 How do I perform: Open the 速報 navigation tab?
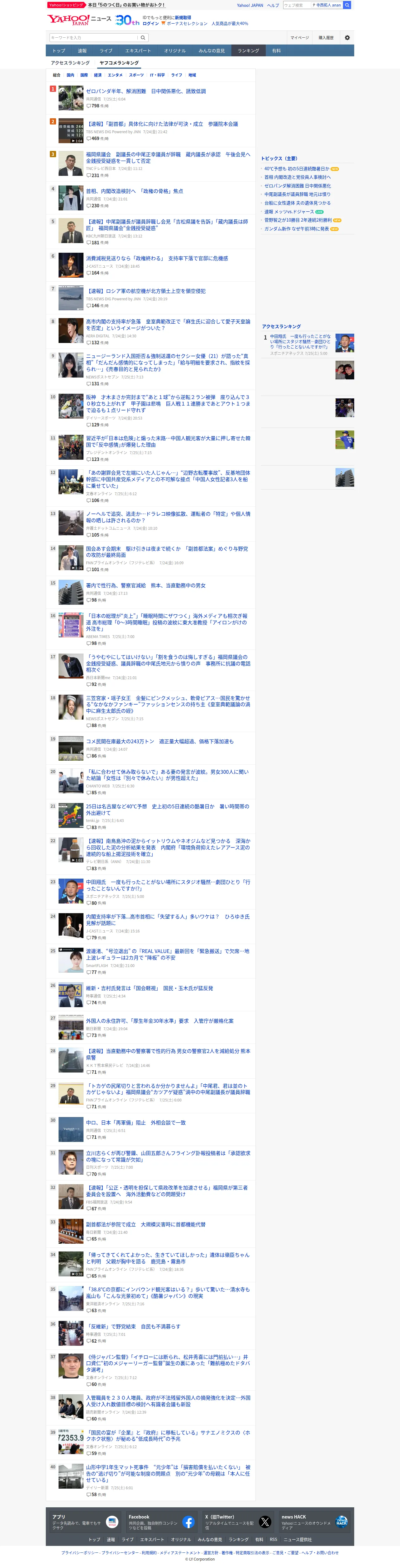tap(82, 50)
